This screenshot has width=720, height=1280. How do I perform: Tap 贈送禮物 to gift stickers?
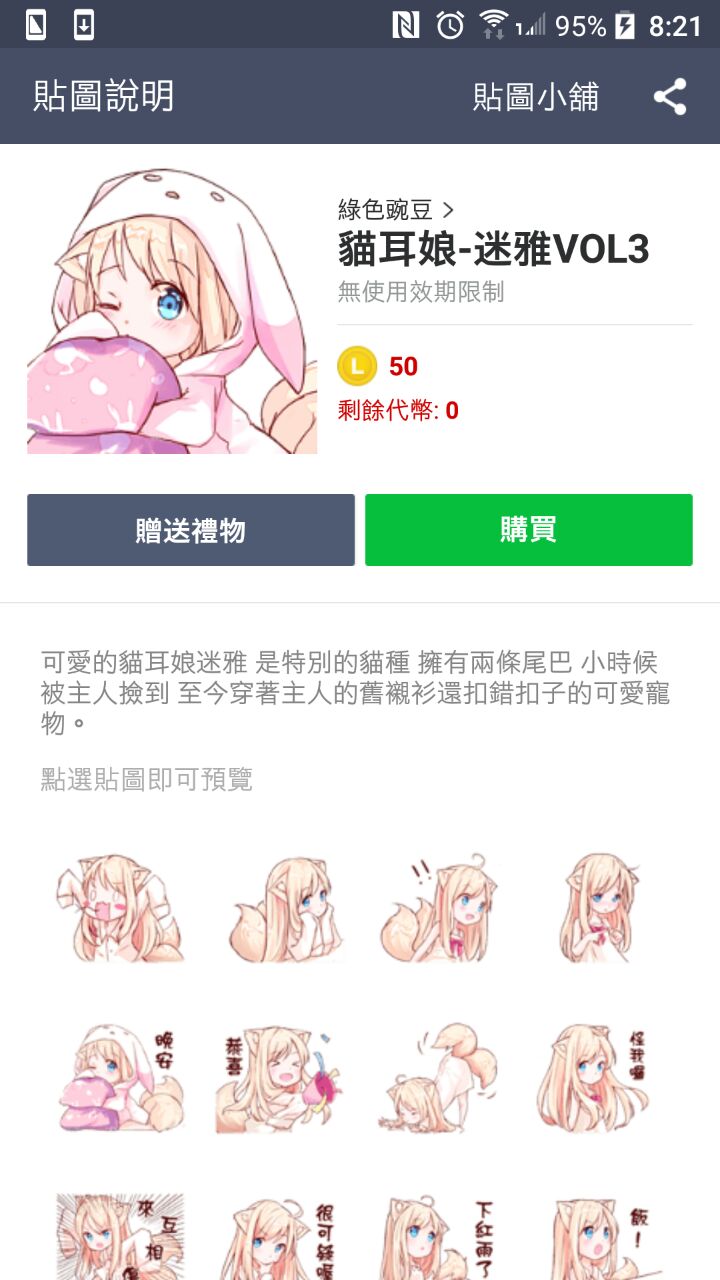click(191, 530)
